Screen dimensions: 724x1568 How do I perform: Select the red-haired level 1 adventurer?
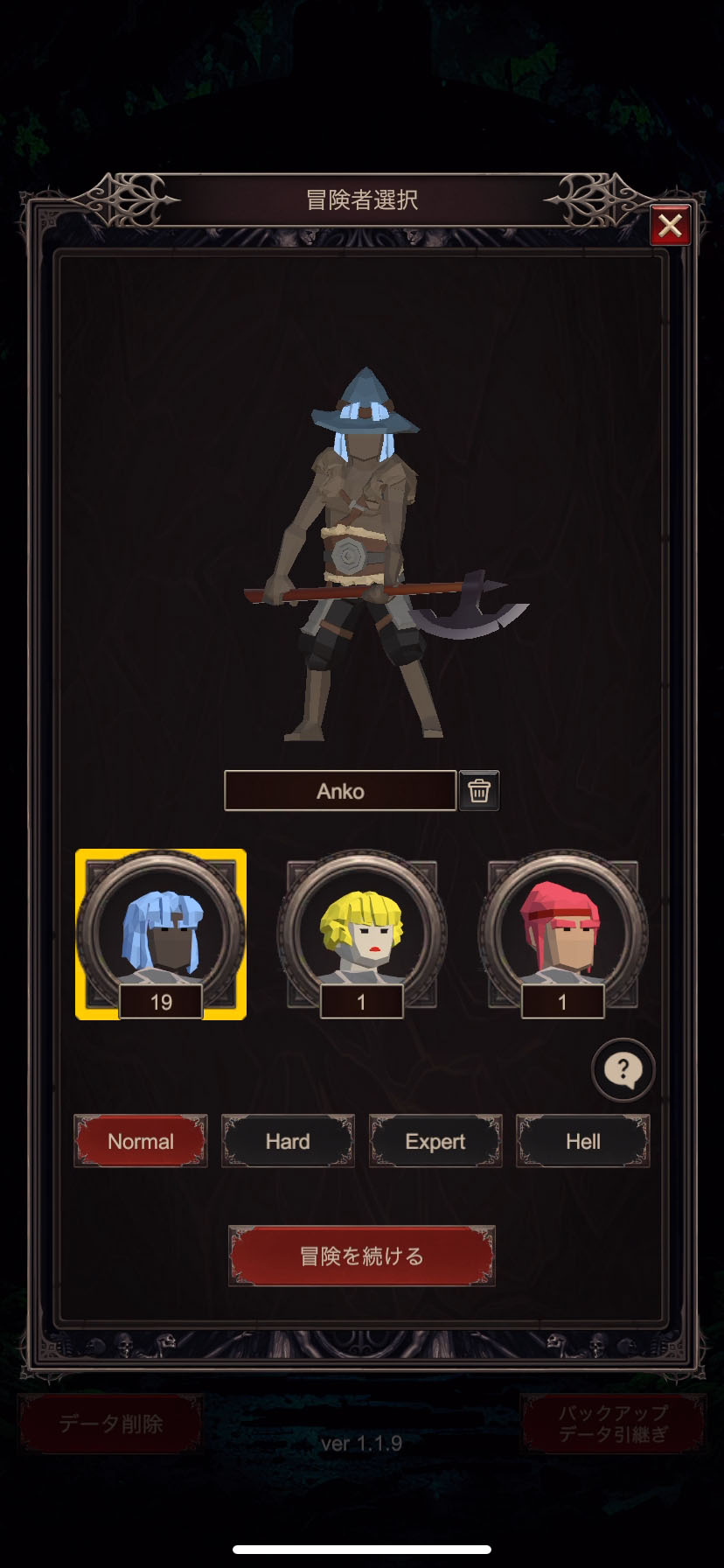click(562, 934)
